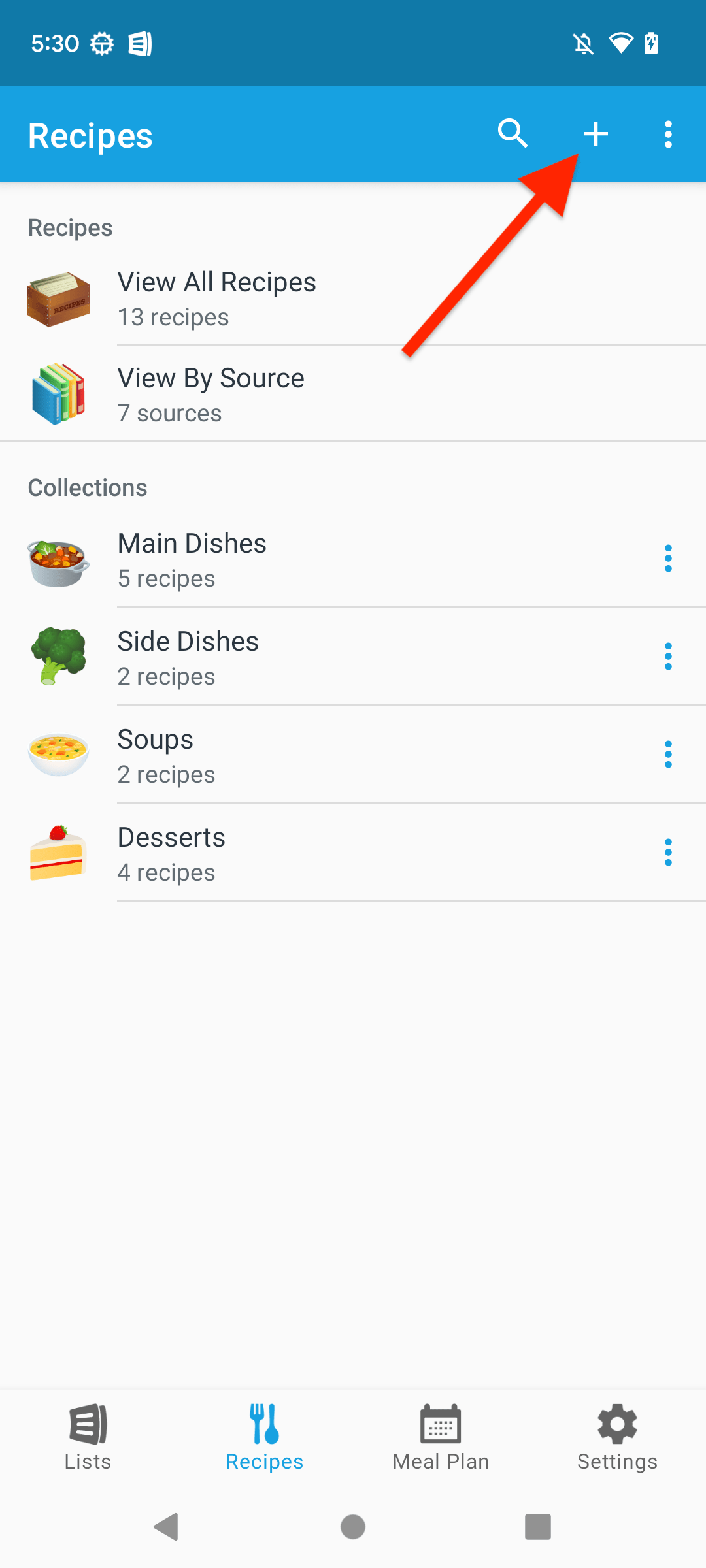This screenshot has width=706, height=1568.
Task: Go to the Settings tab
Action: (617, 1437)
